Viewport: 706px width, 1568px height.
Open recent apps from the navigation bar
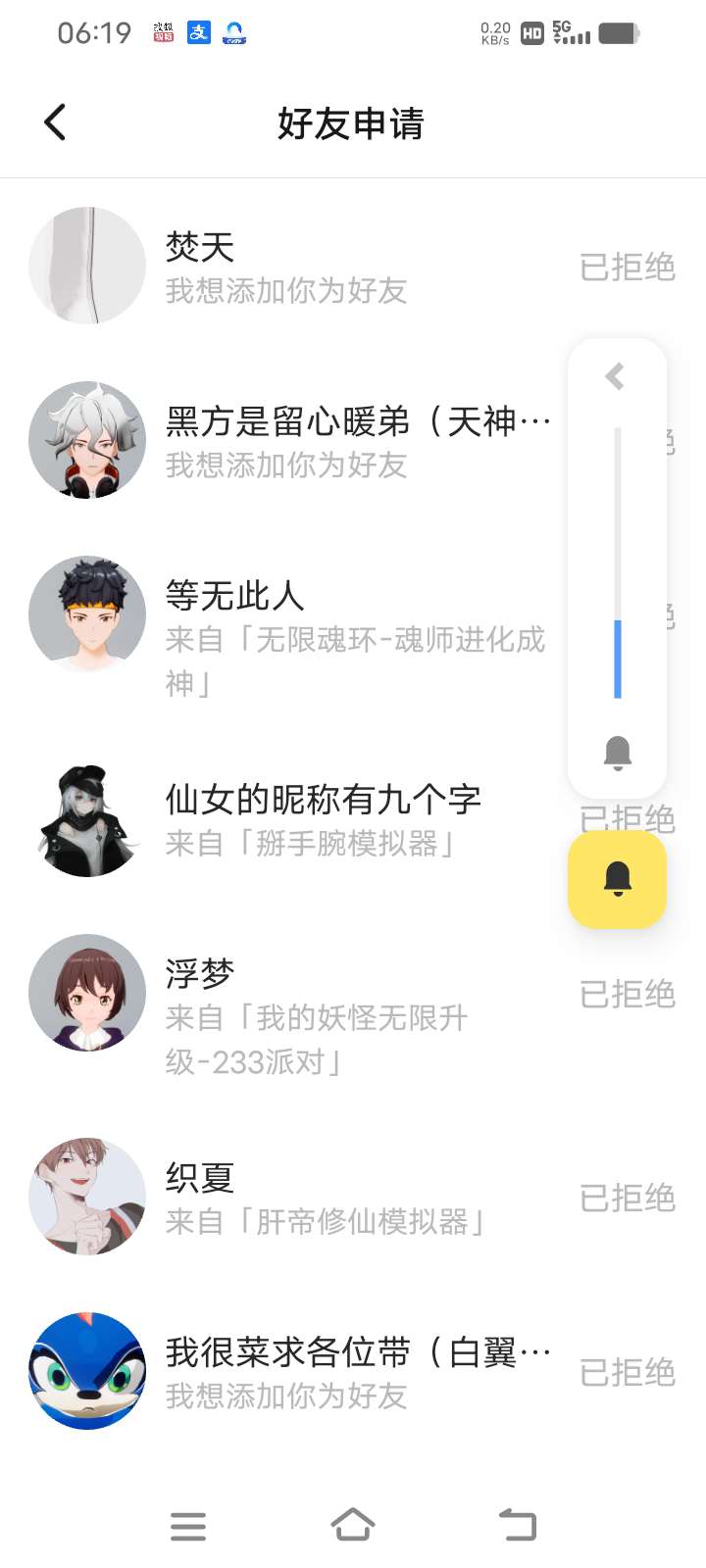point(188,1526)
